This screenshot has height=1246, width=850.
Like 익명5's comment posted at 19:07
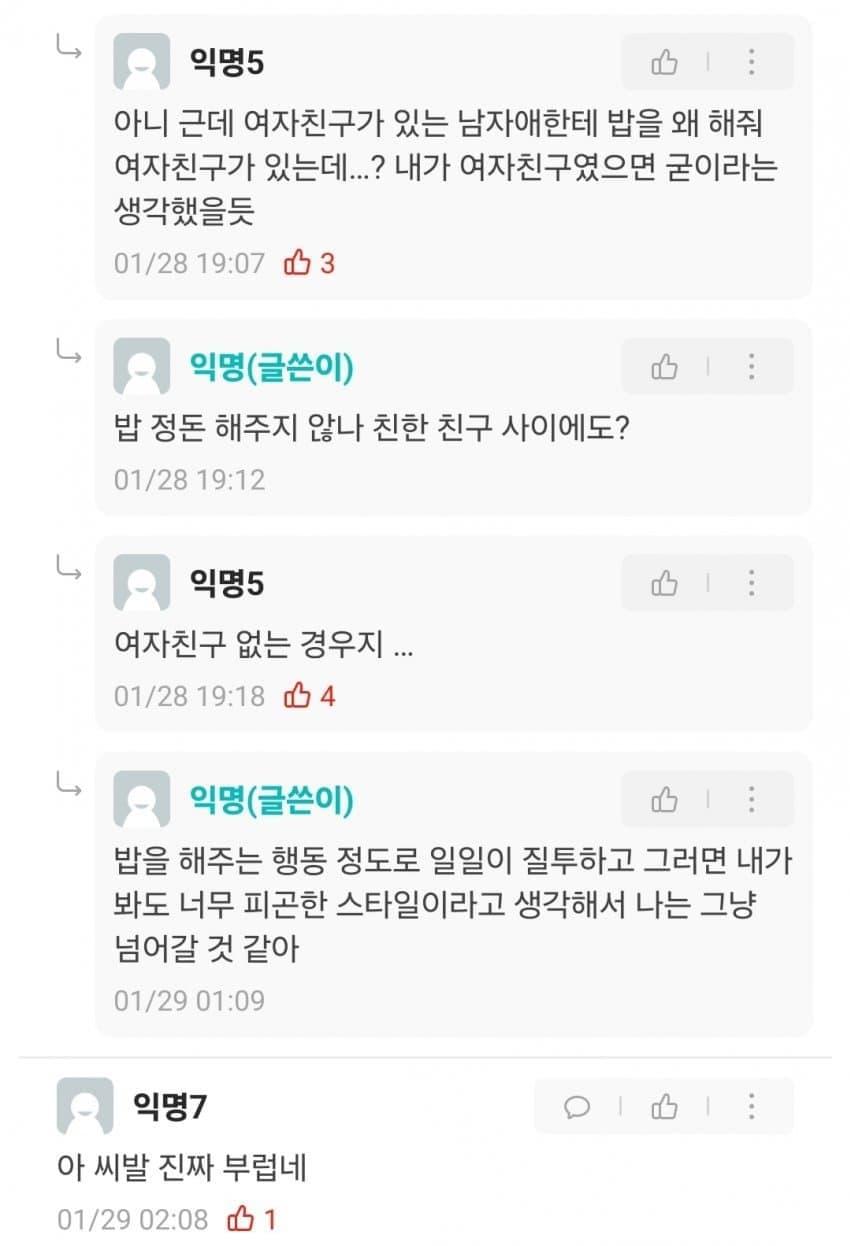(664, 63)
